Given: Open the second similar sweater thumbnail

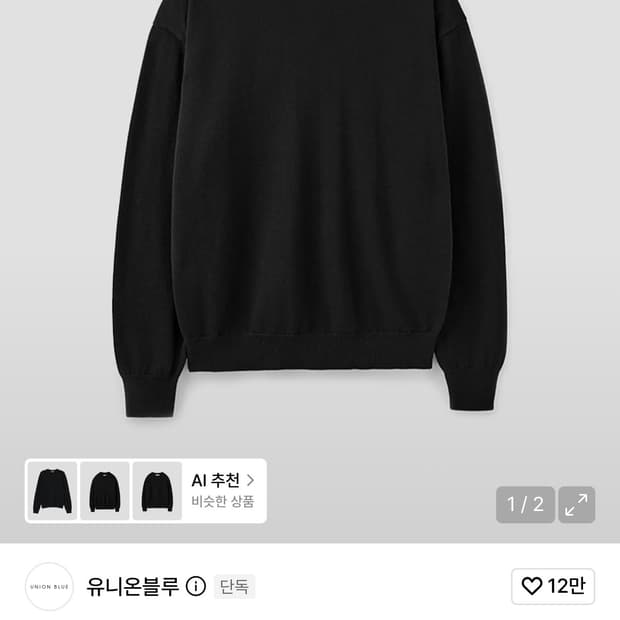Looking at the screenshot, I should tap(105, 491).
